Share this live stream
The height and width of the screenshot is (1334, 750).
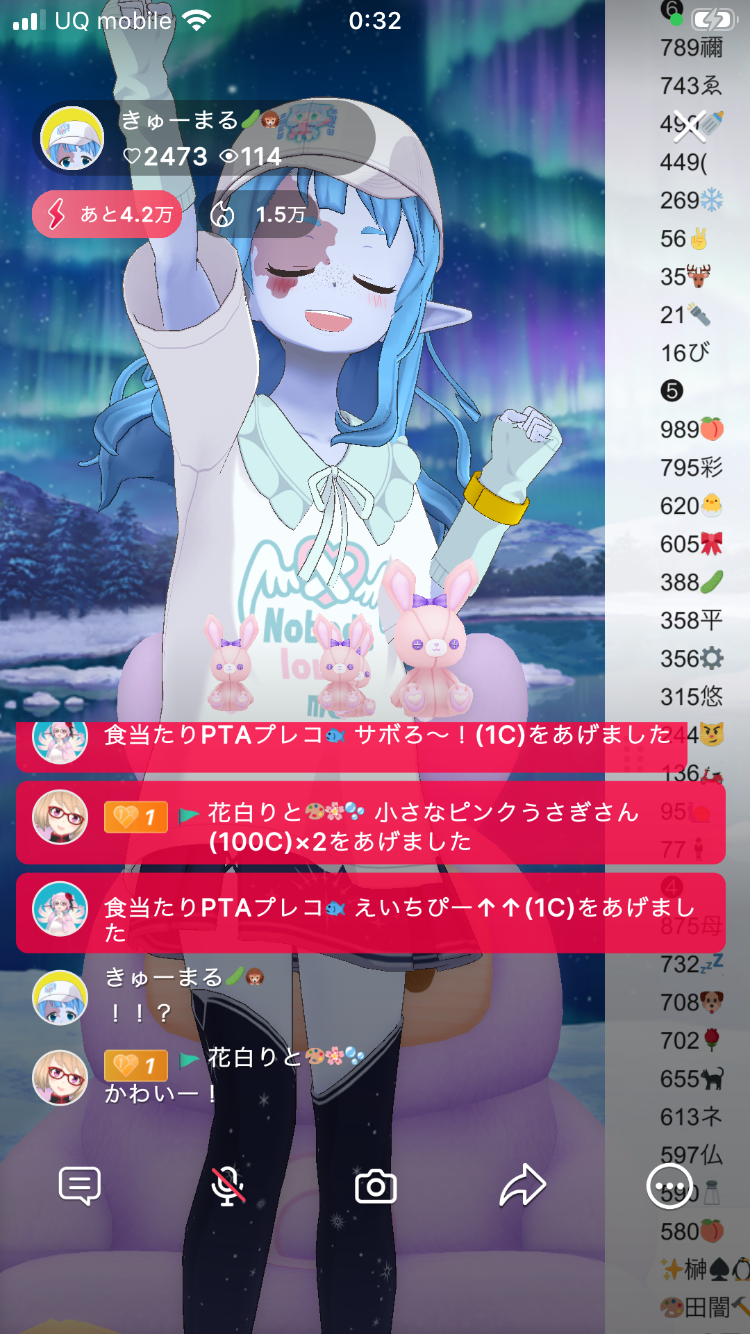[522, 1186]
